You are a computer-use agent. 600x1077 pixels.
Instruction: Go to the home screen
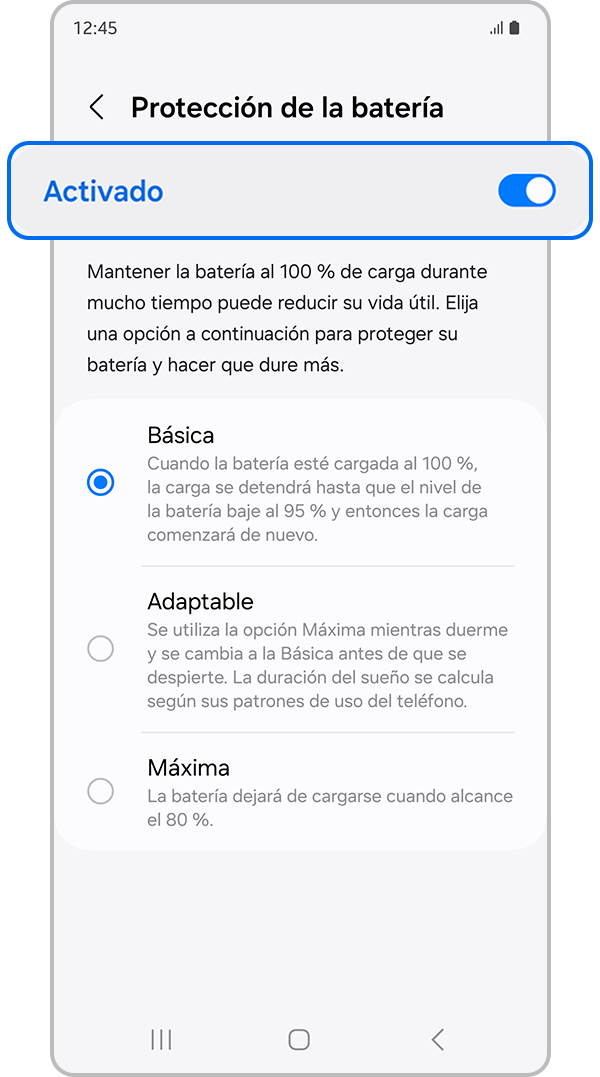click(299, 1039)
